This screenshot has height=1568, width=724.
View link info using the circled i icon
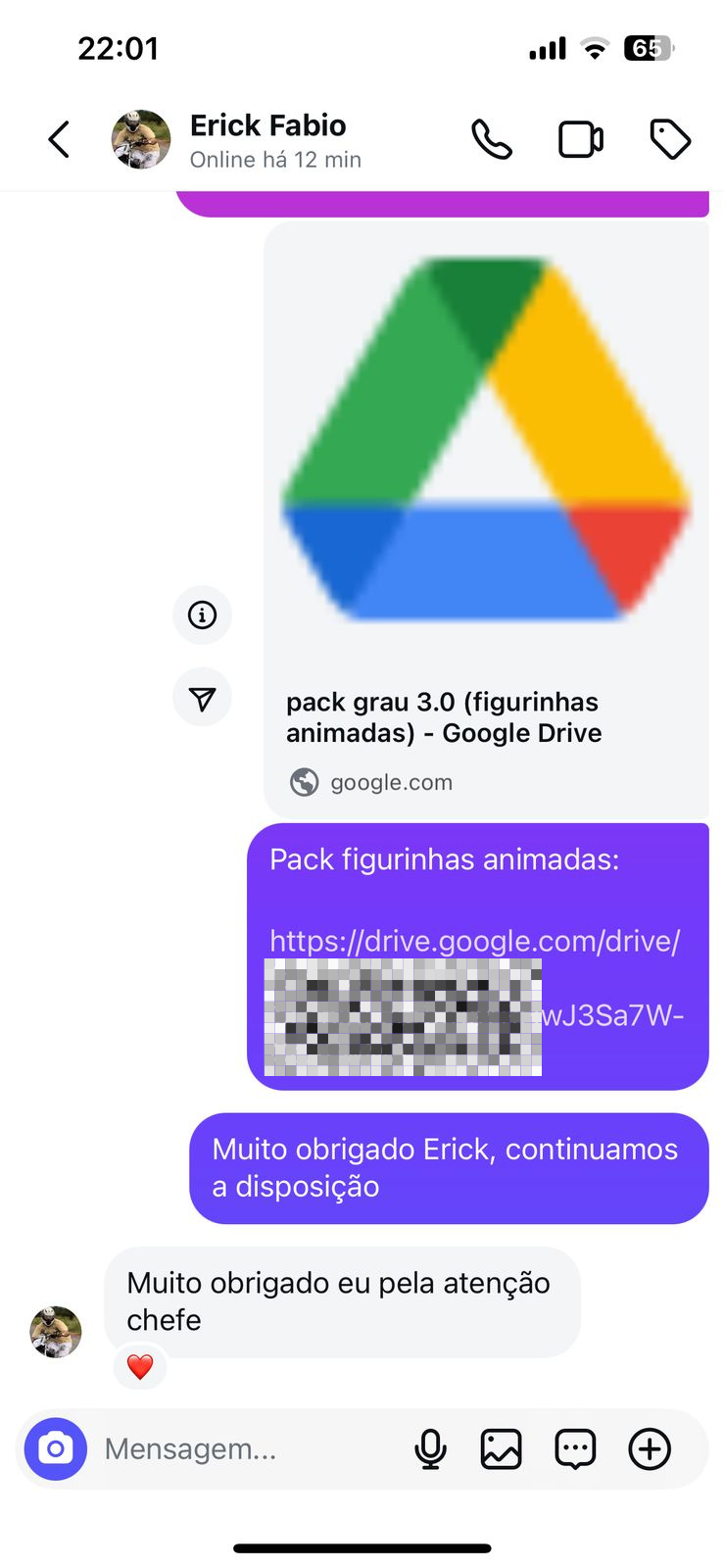[202, 615]
